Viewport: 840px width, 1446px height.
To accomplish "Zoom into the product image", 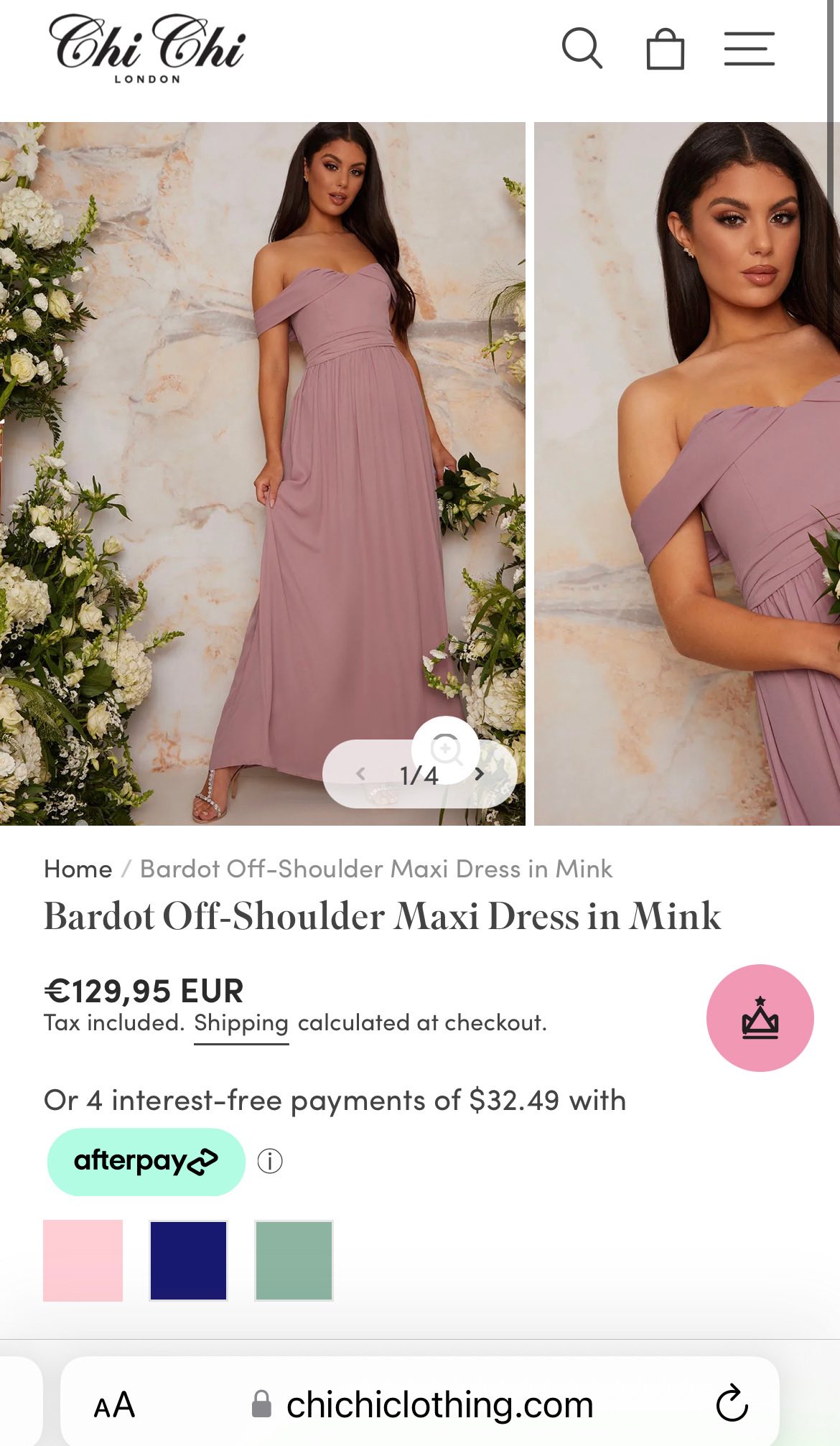I will [446, 750].
